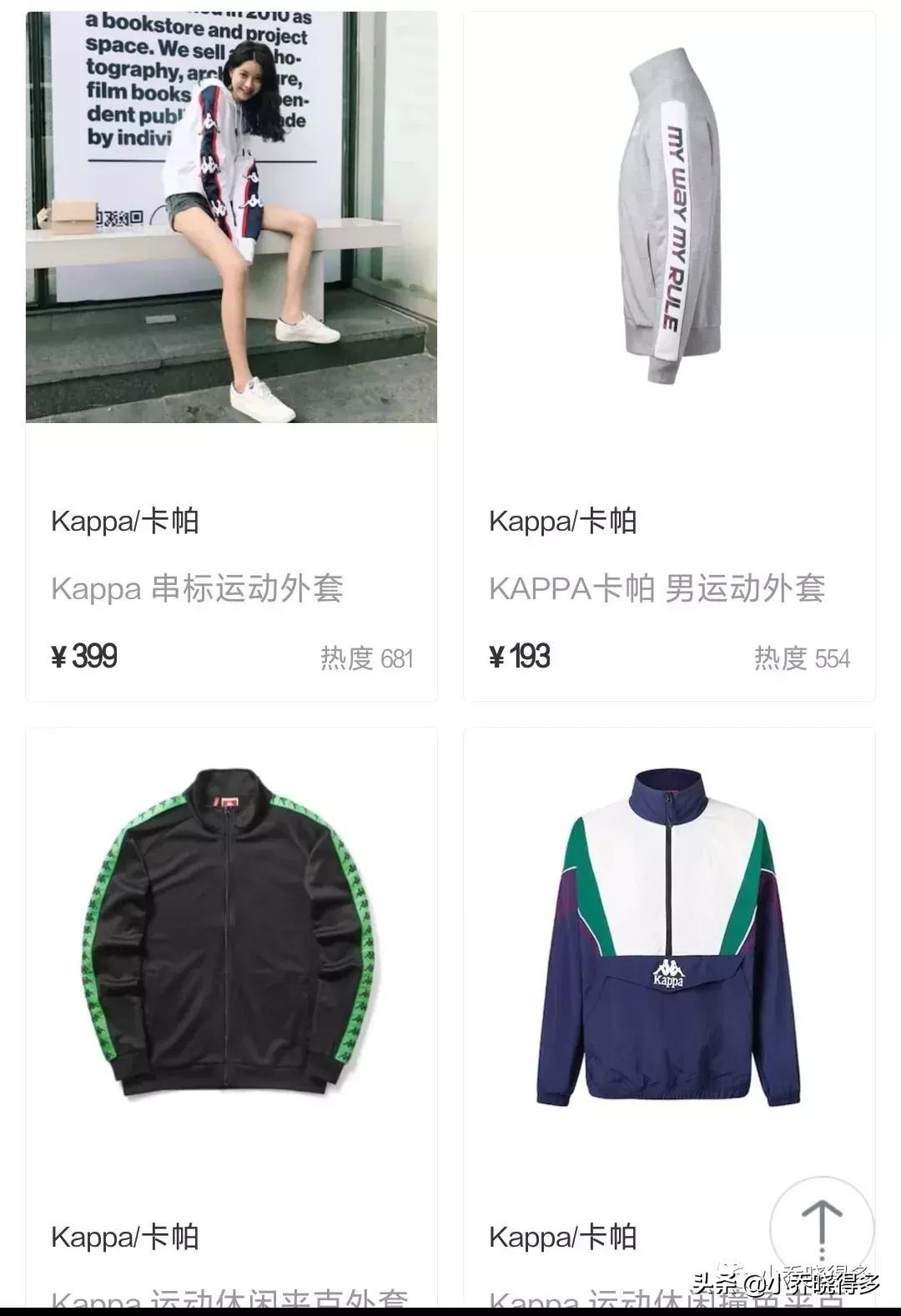The image size is (901, 1316).
Task: Click the '热度 681' popularity indicator
Action: tap(367, 658)
